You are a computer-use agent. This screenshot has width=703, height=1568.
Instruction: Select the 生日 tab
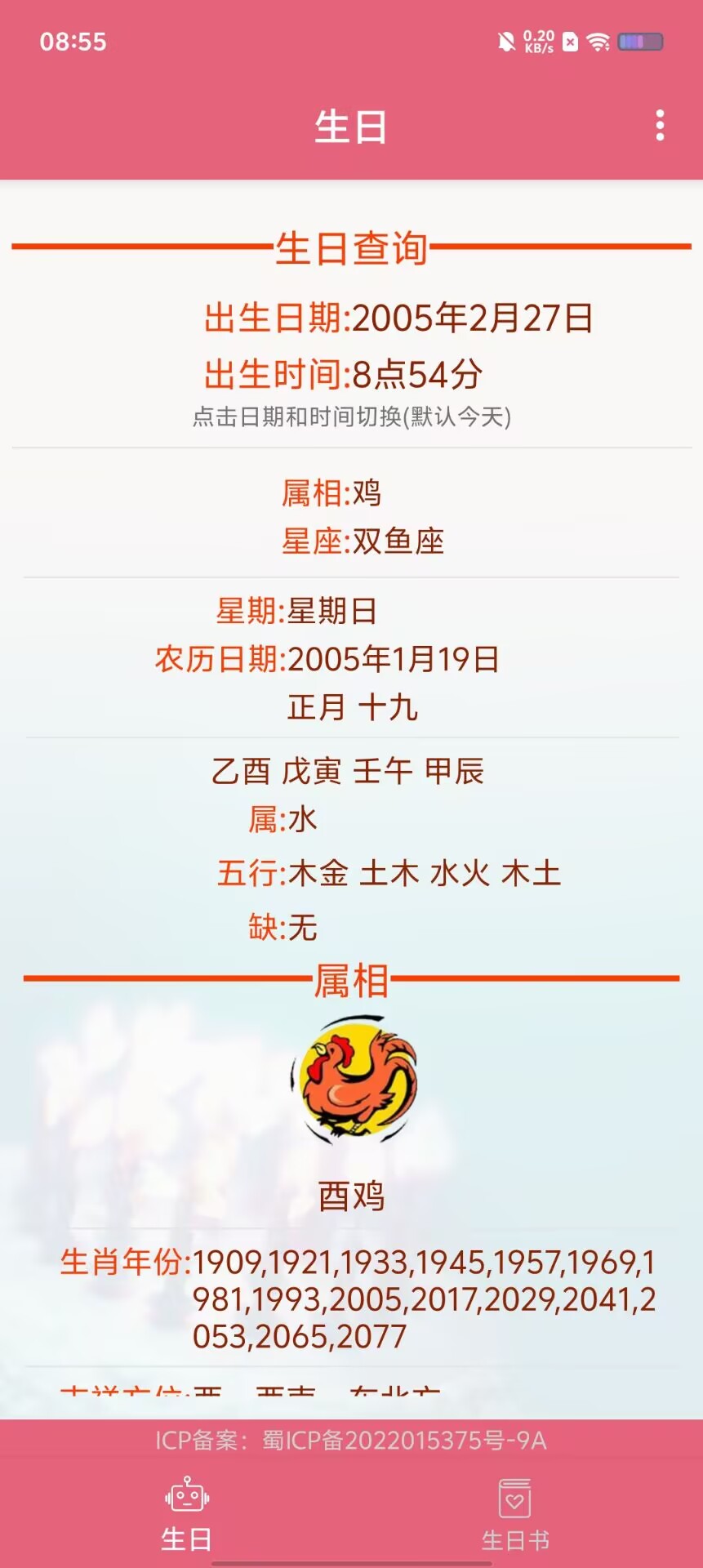coord(187,1515)
